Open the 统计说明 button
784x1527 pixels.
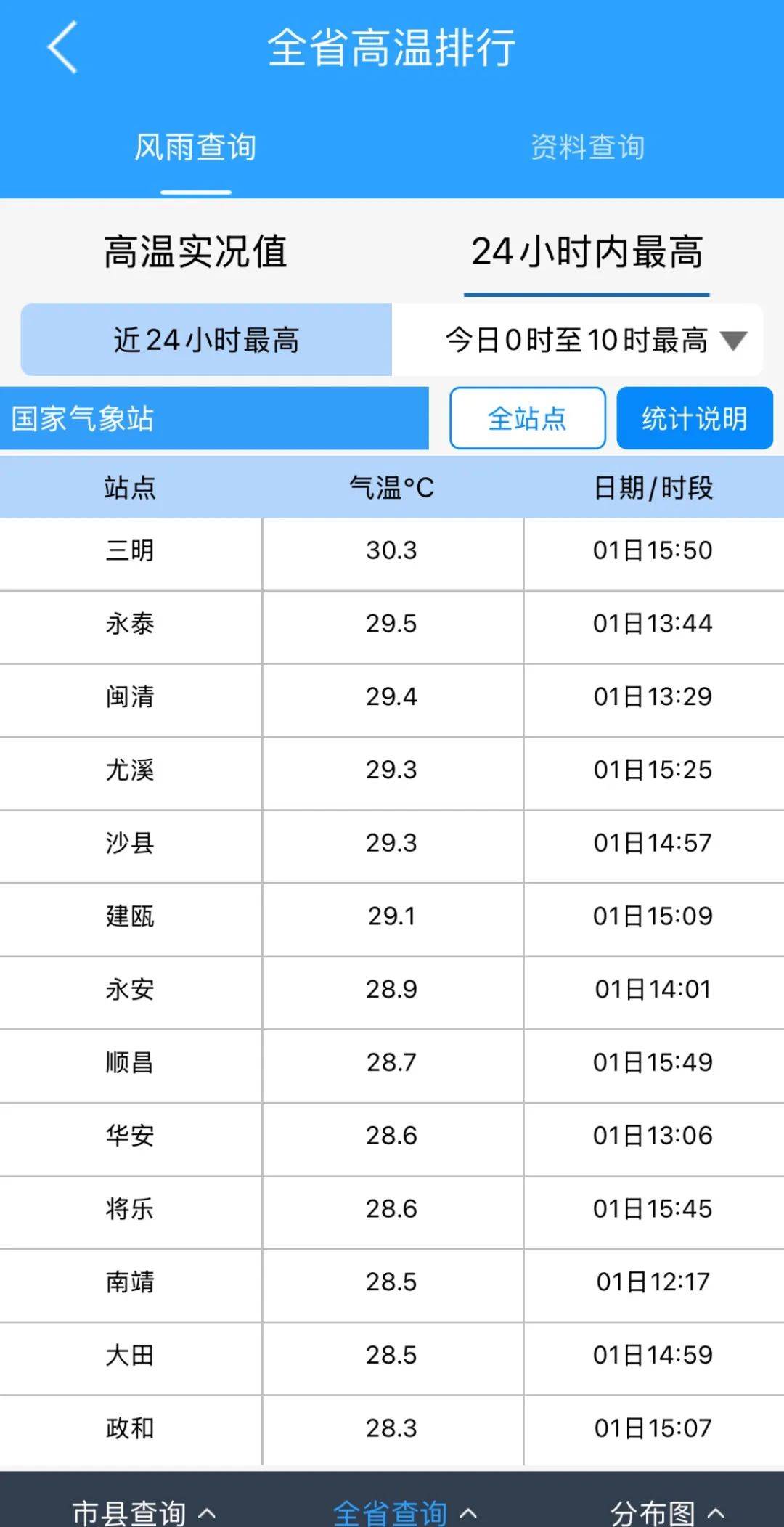tap(694, 418)
